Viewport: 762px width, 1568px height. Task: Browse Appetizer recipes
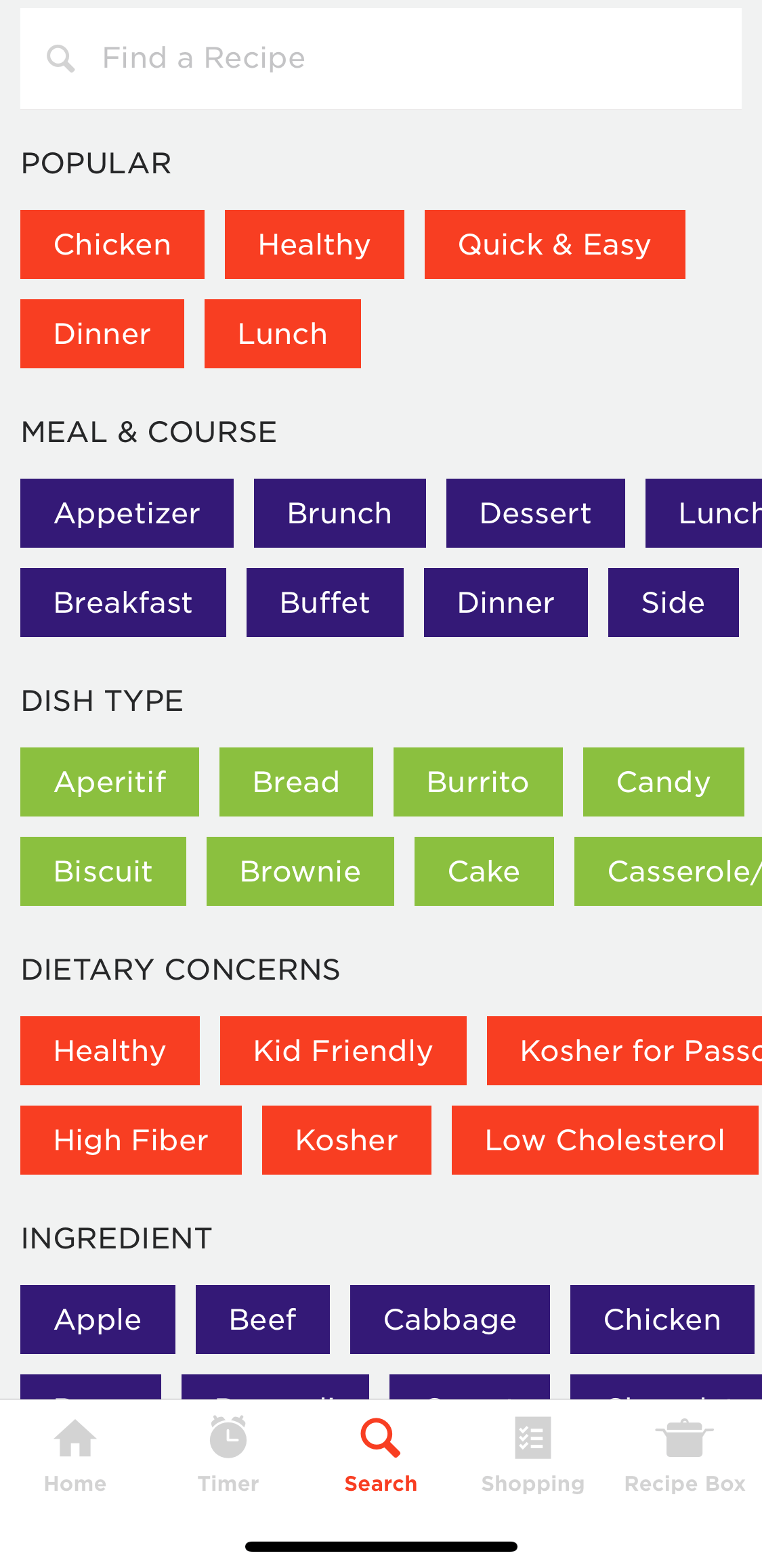[127, 513]
